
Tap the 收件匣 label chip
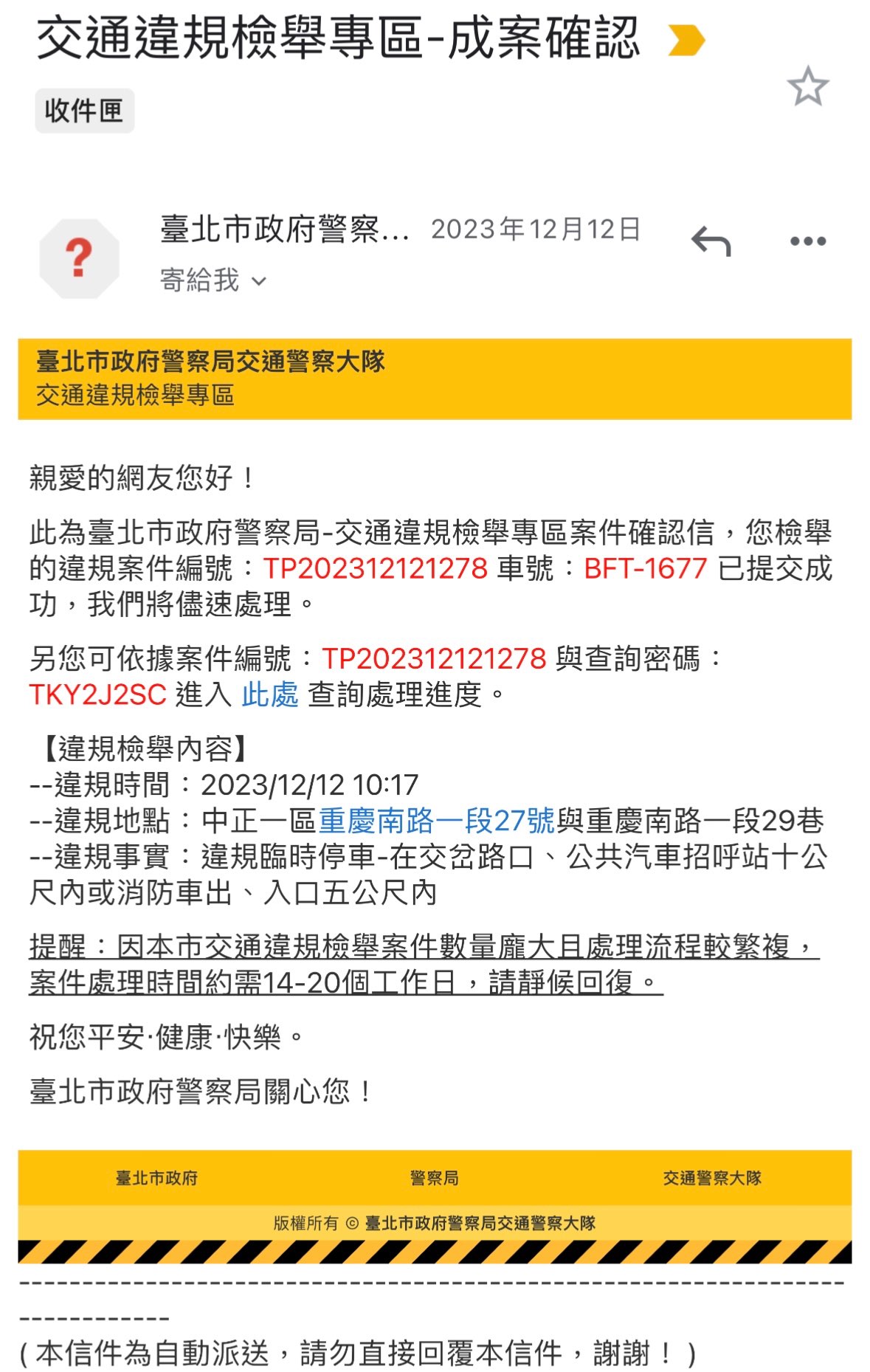84,111
